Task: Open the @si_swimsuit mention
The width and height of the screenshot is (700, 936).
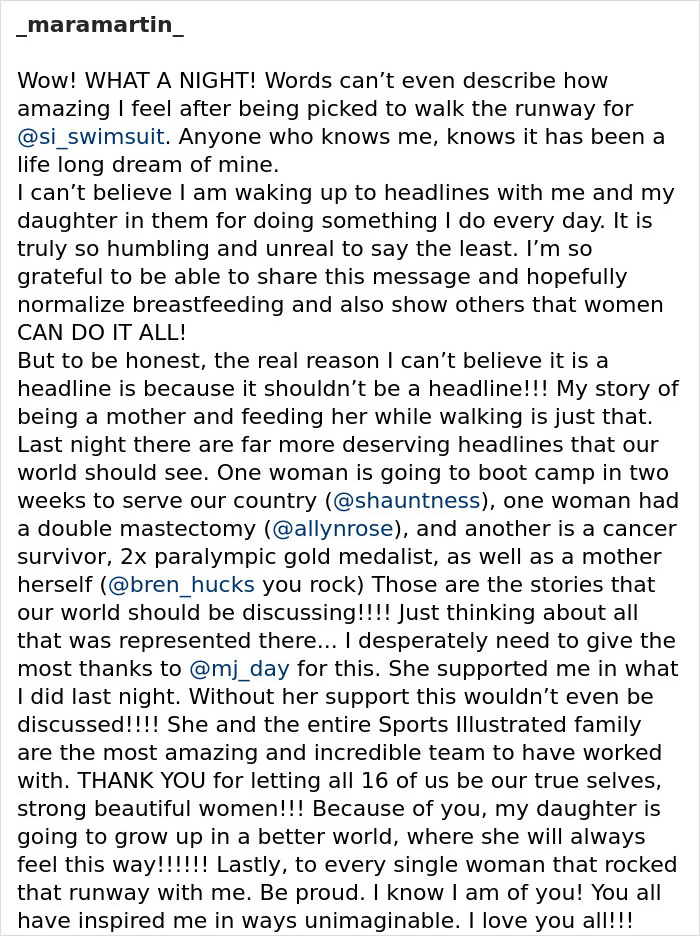Action: (90, 137)
